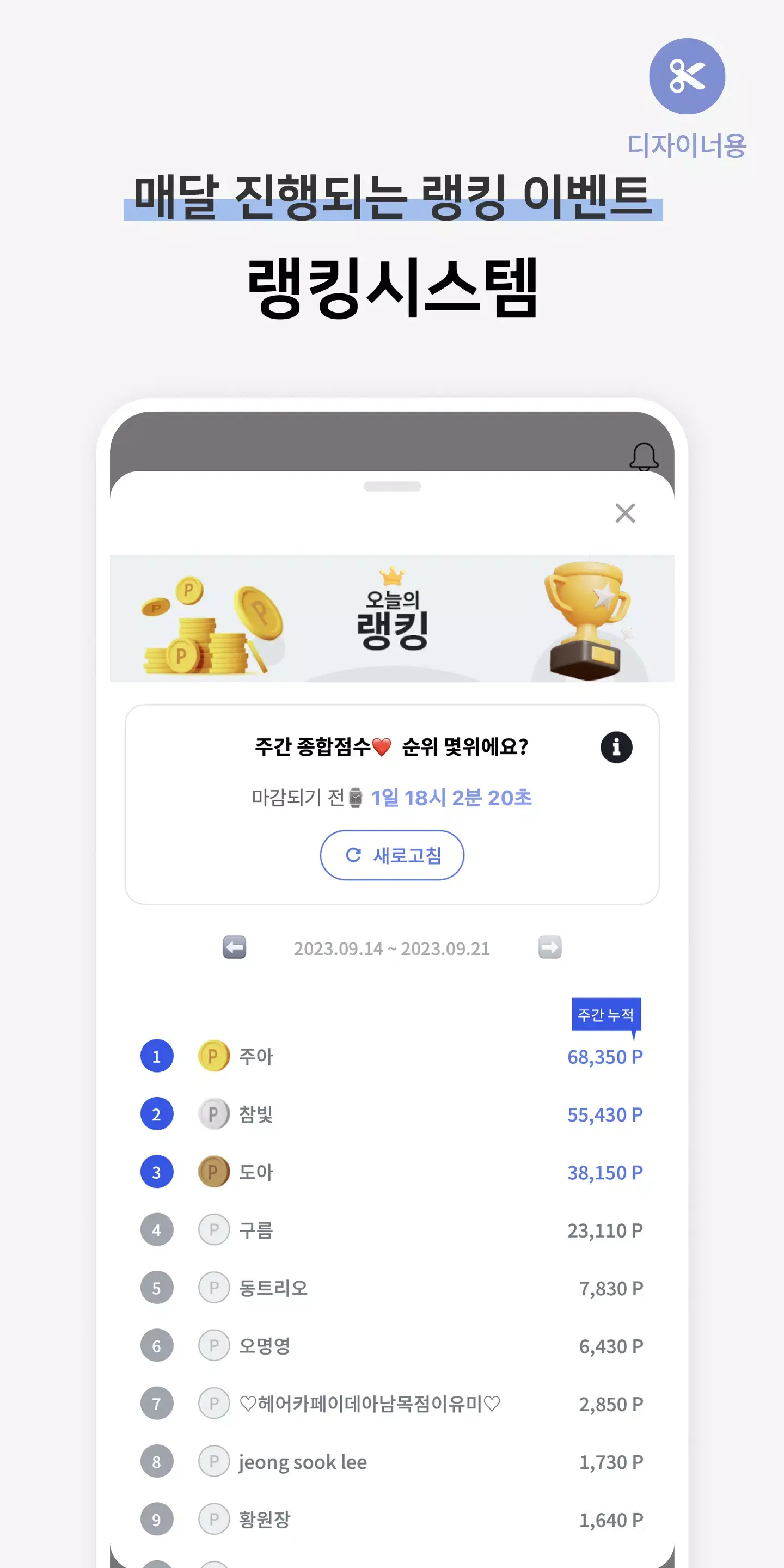Select rank 4 badge for 구름
Image resolution: width=784 pixels, height=1568 pixels.
(x=157, y=1230)
